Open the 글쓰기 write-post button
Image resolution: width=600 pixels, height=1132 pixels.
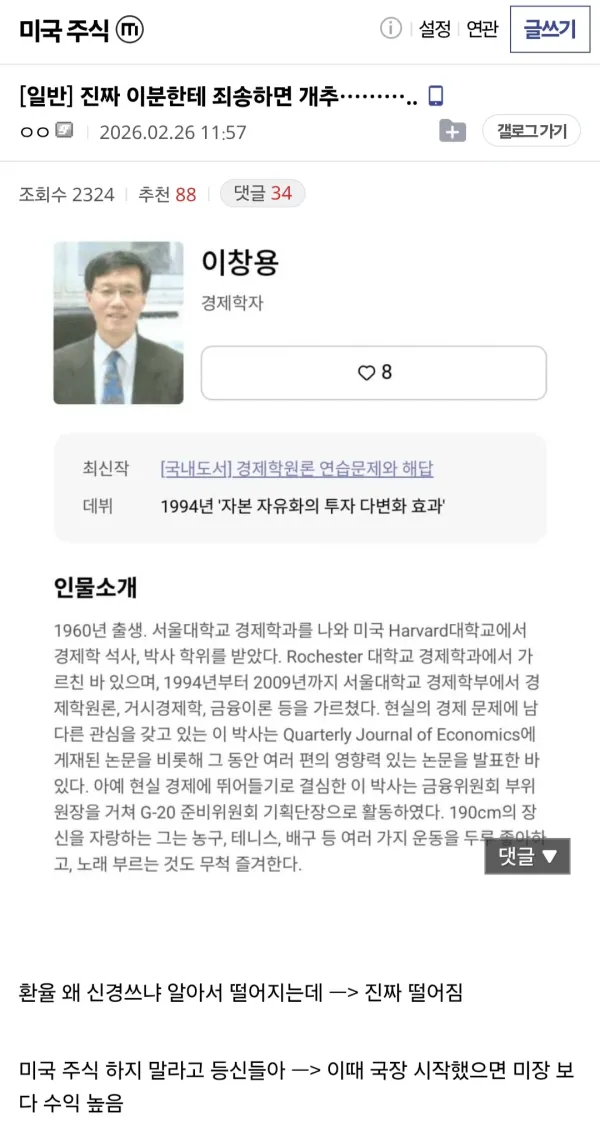coord(550,30)
